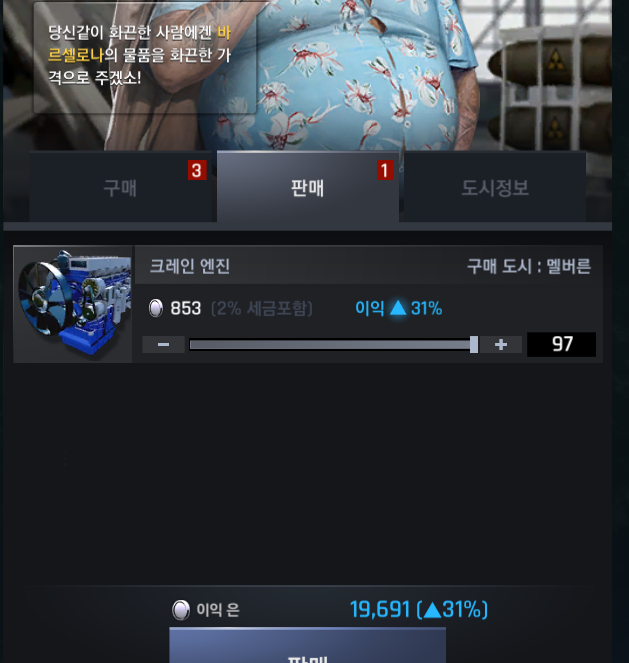Confirm sale with the 판매 button

coord(307,648)
